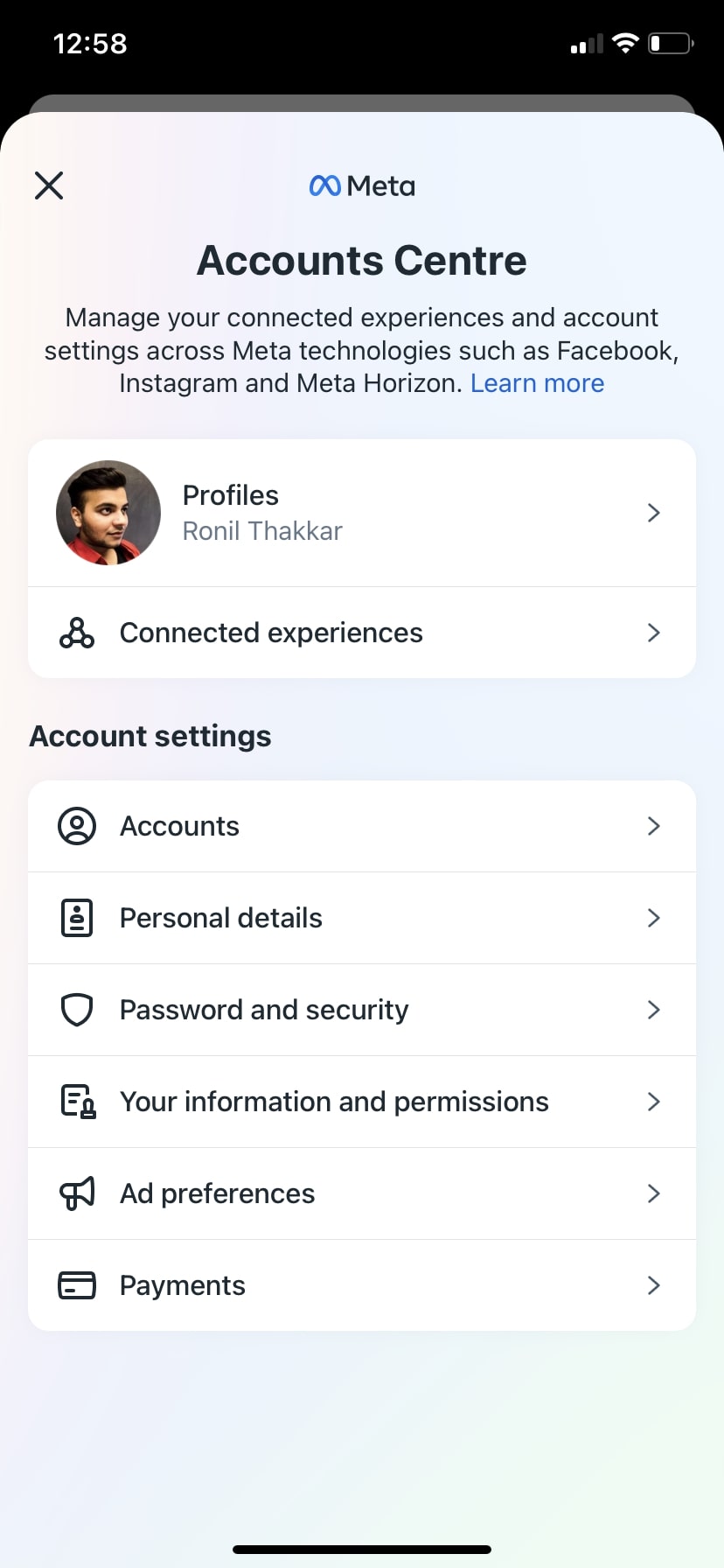Tap the home indicator bar
The image size is (724, 1568).
click(x=361, y=1549)
